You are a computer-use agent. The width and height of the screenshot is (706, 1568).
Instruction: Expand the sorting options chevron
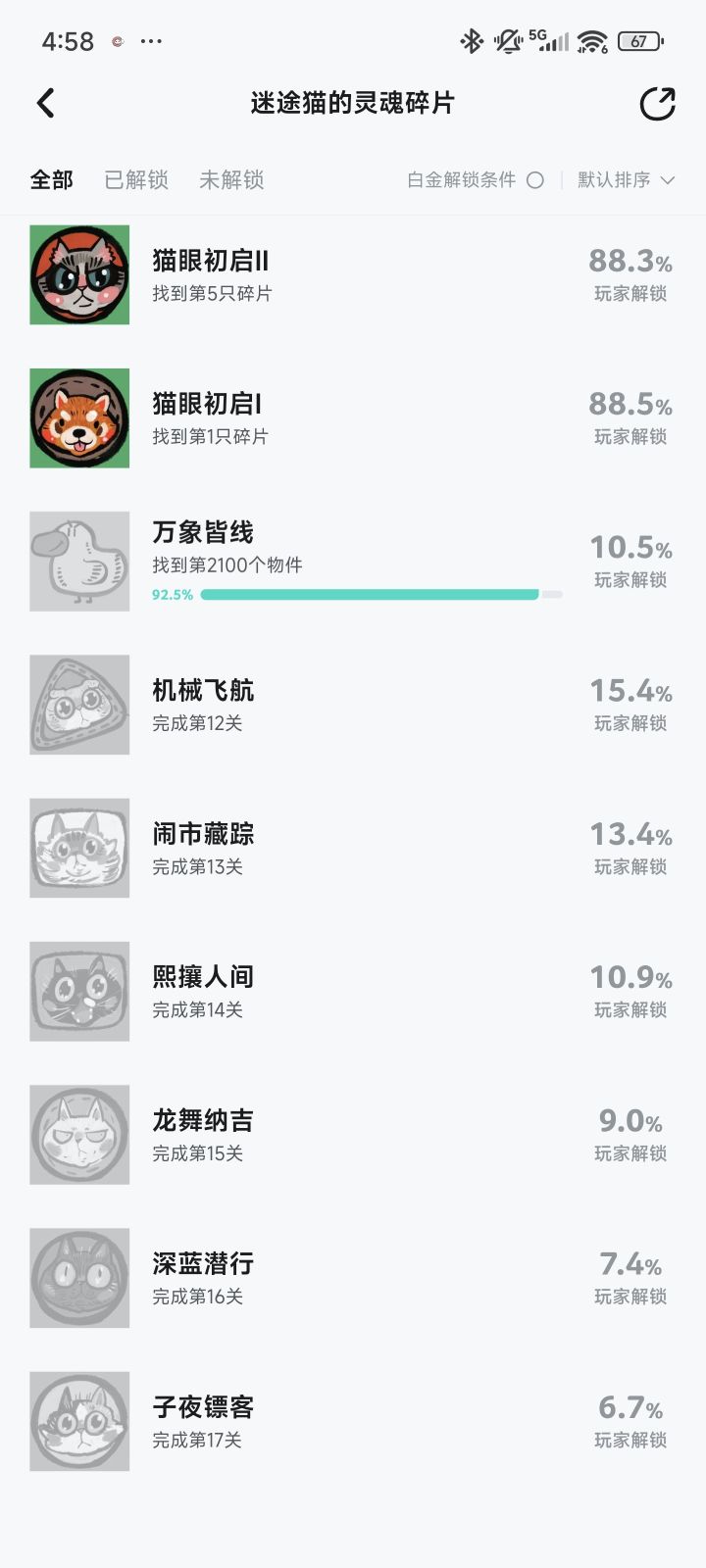[666, 180]
